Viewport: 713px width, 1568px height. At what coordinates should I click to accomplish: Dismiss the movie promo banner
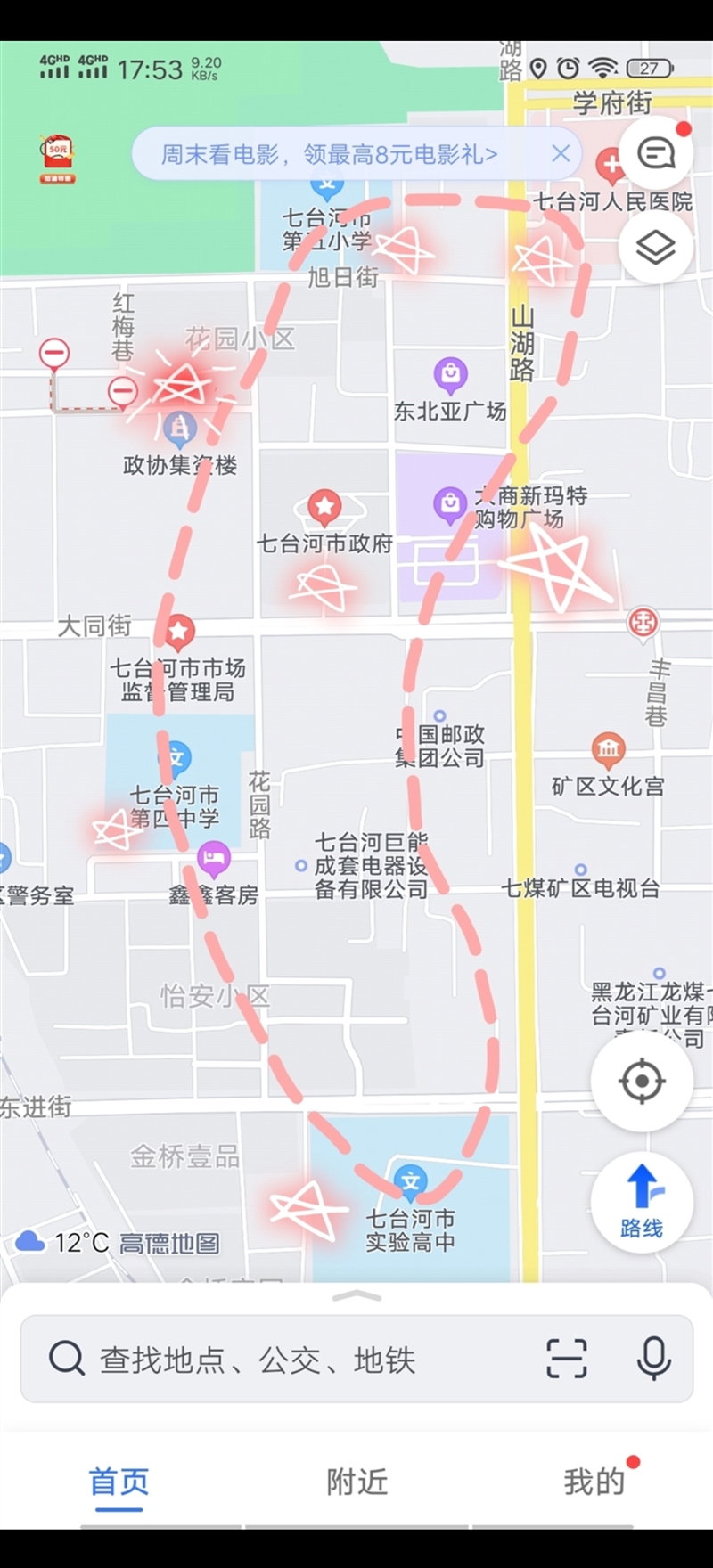point(560,153)
